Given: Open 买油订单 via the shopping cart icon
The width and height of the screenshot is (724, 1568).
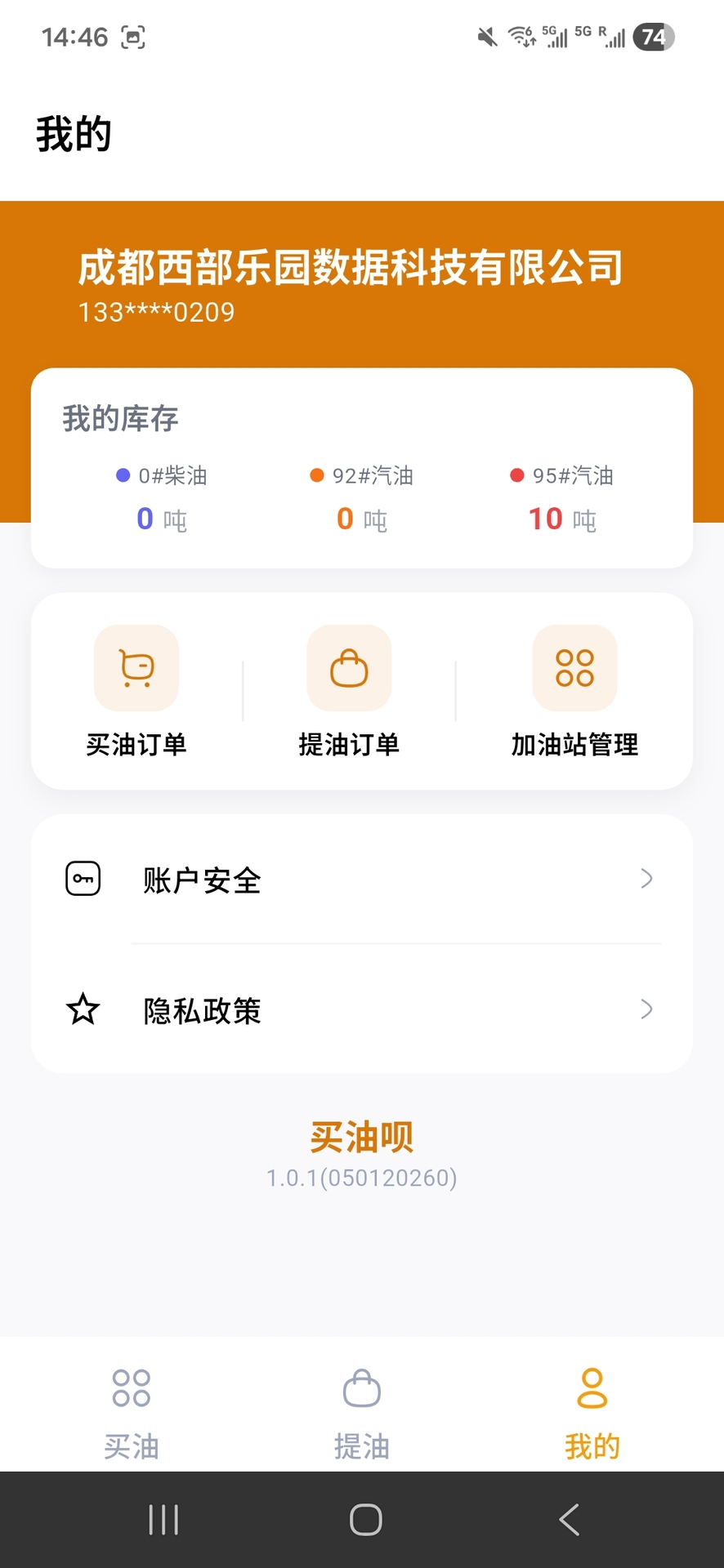Looking at the screenshot, I should (x=136, y=668).
